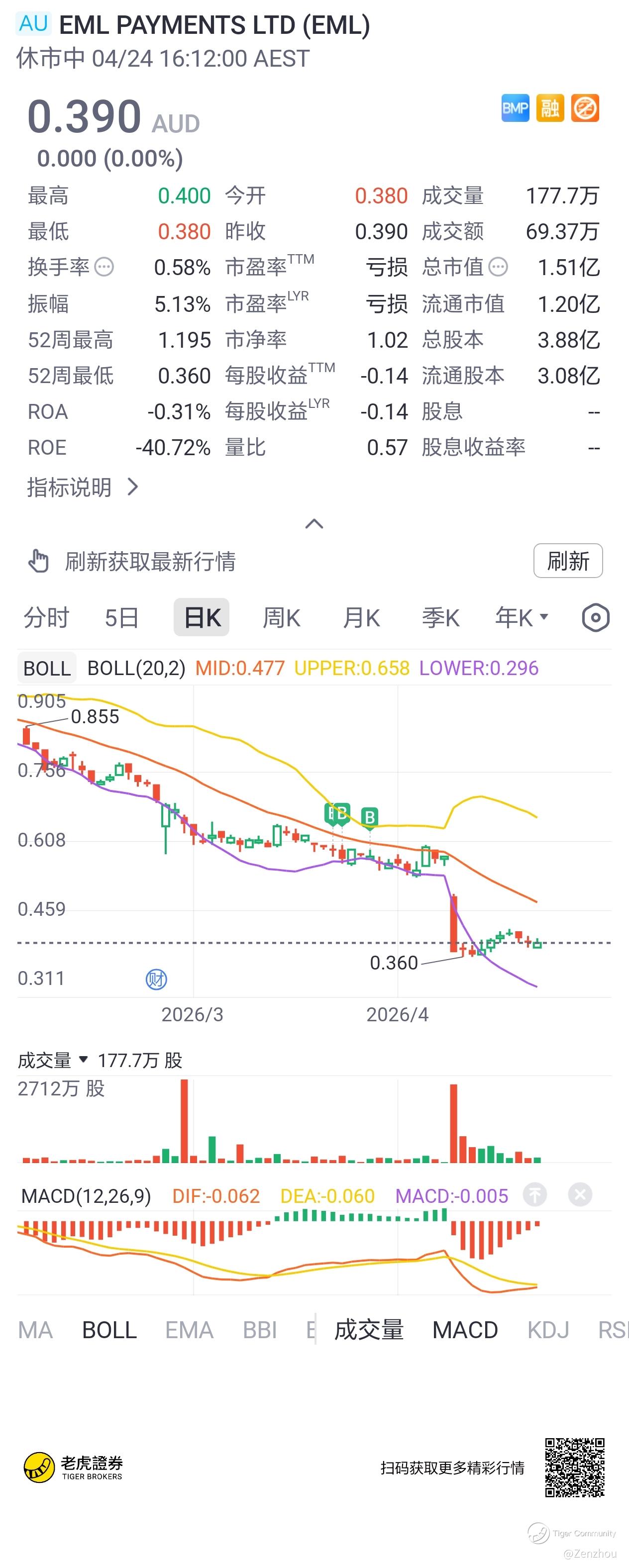Select the KDJ sub indicator
Viewport: 629px width, 1568px height.
(548, 1329)
